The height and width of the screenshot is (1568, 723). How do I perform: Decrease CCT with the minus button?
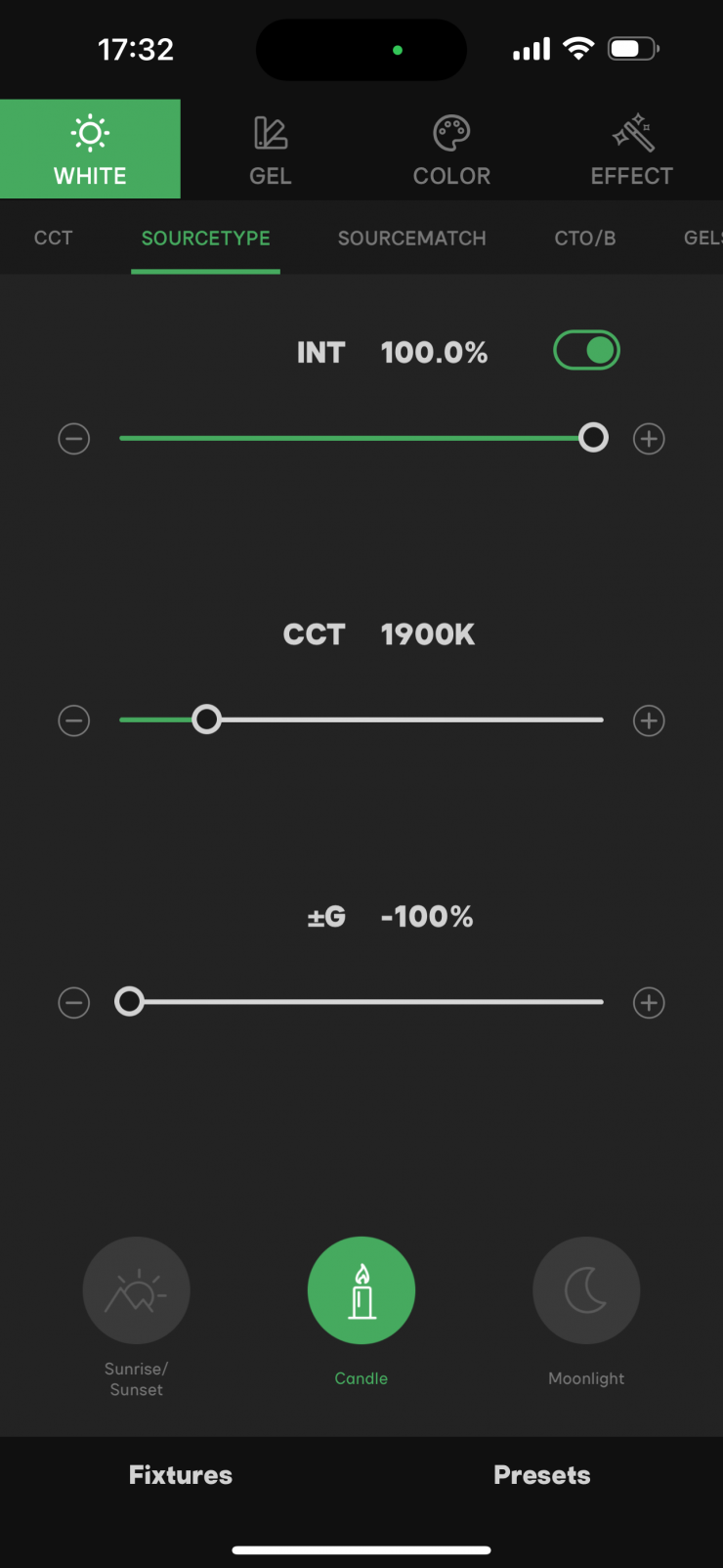[x=74, y=720]
